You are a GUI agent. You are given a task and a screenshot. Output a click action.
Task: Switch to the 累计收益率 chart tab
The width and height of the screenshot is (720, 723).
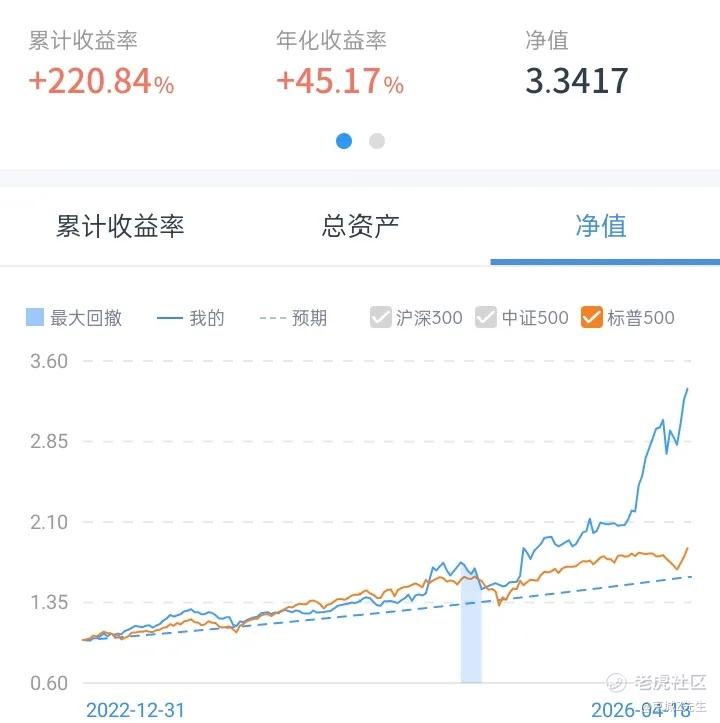120,226
